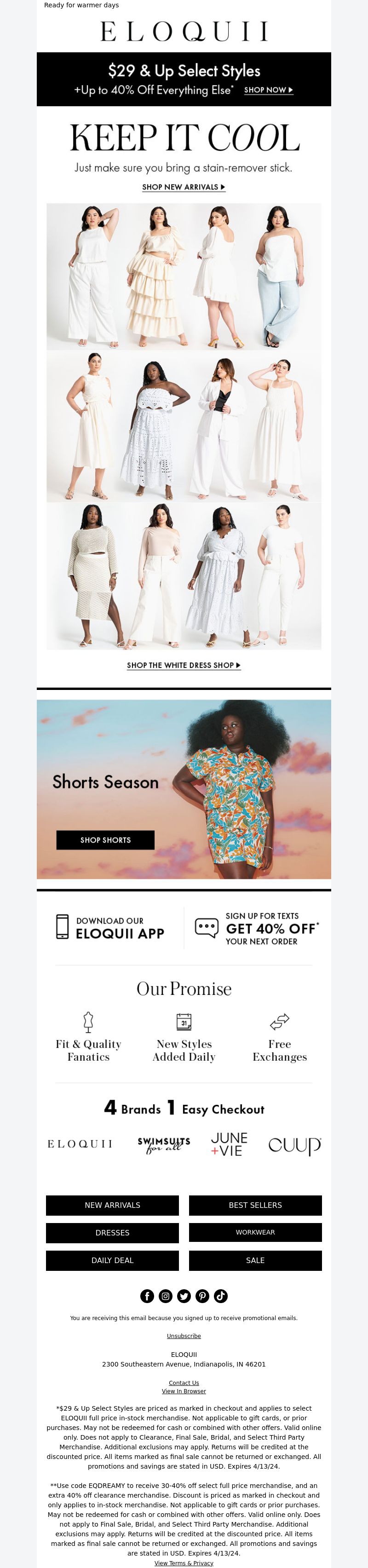Open the NEW ARRIVALS button
Viewport: 368px width, 1568px height.
[113, 1205]
